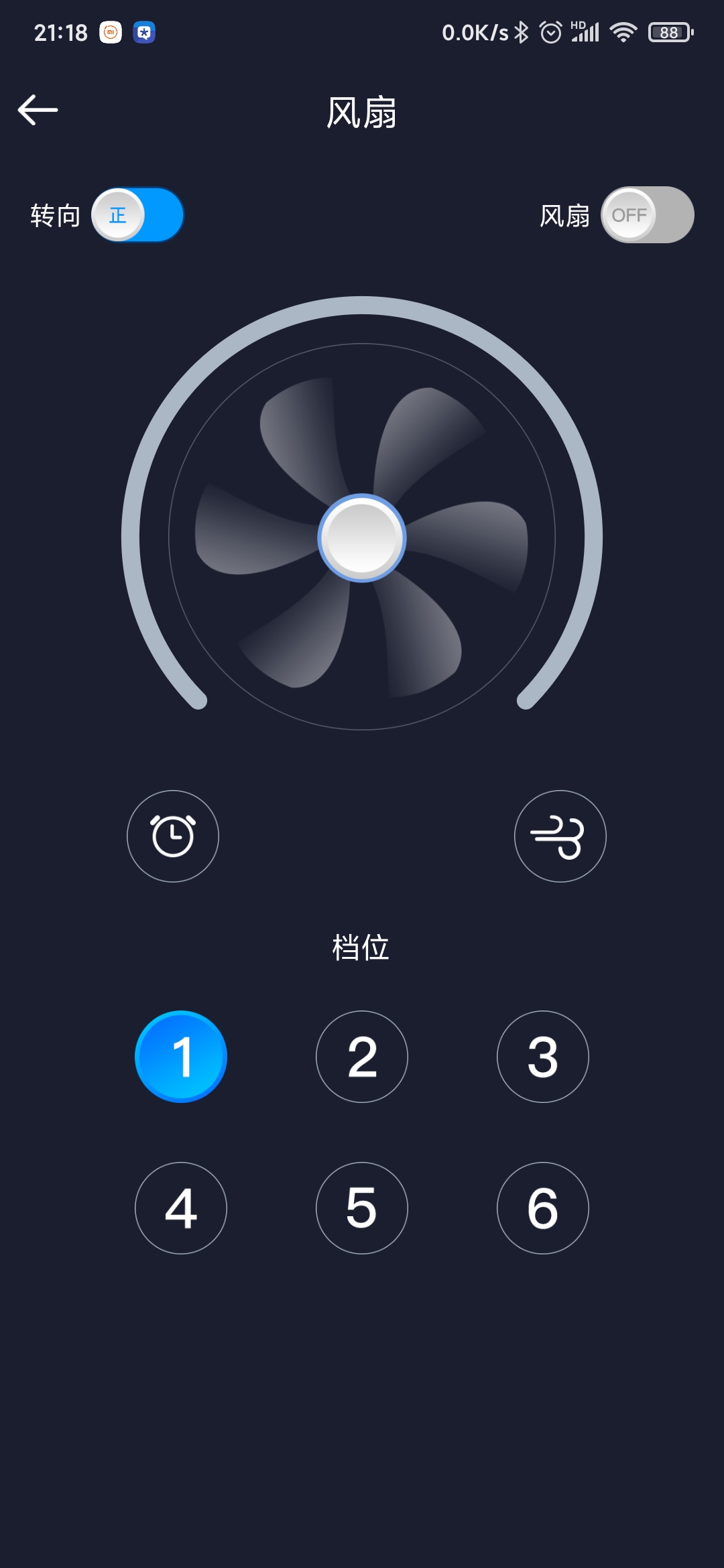This screenshot has width=724, height=1568.
Task: Tap the alarm clock icon in status bar
Action: (x=551, y=30)
